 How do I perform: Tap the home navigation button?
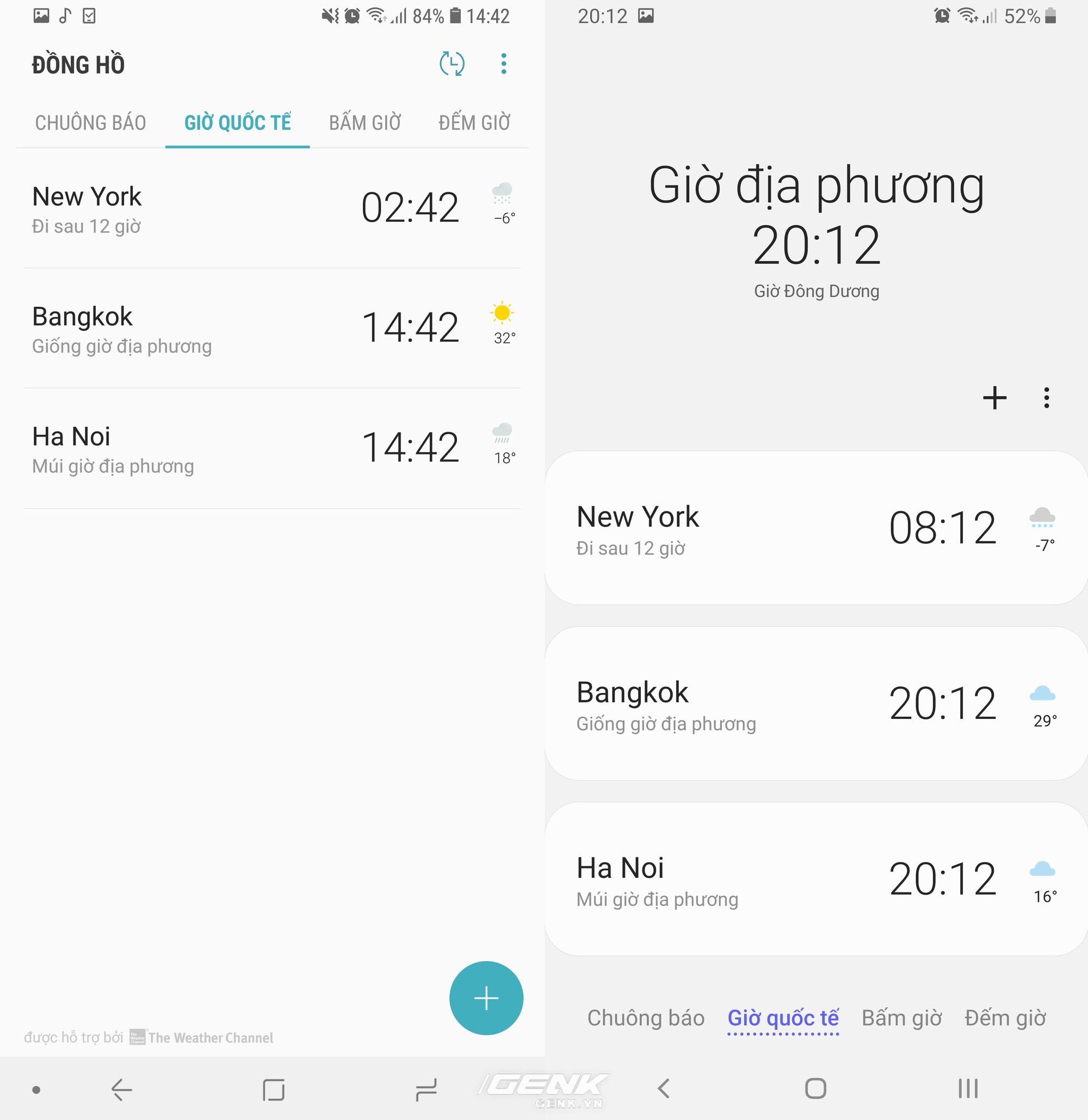pyautogui.click(x=816, y=1089)
